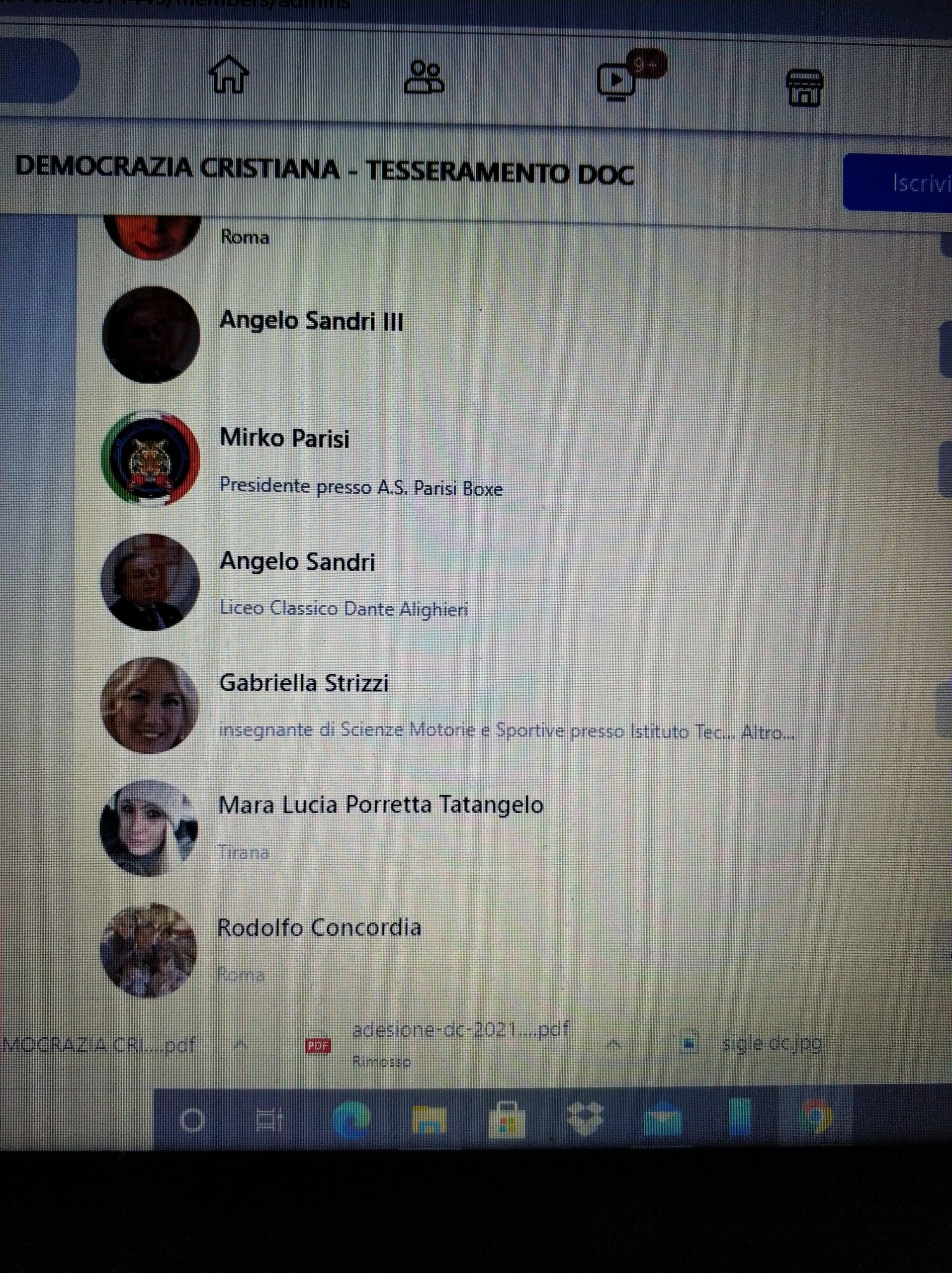The height and width of the screenshot is (1273, 952).
Task: Go to the Facebook home icon
Action: (x=228, y=74)
